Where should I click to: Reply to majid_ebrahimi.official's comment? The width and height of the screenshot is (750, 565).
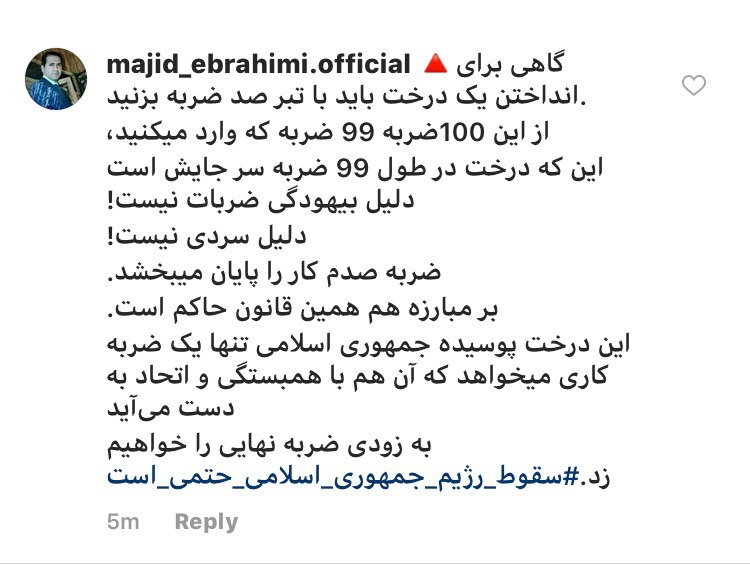pos(206,522)
